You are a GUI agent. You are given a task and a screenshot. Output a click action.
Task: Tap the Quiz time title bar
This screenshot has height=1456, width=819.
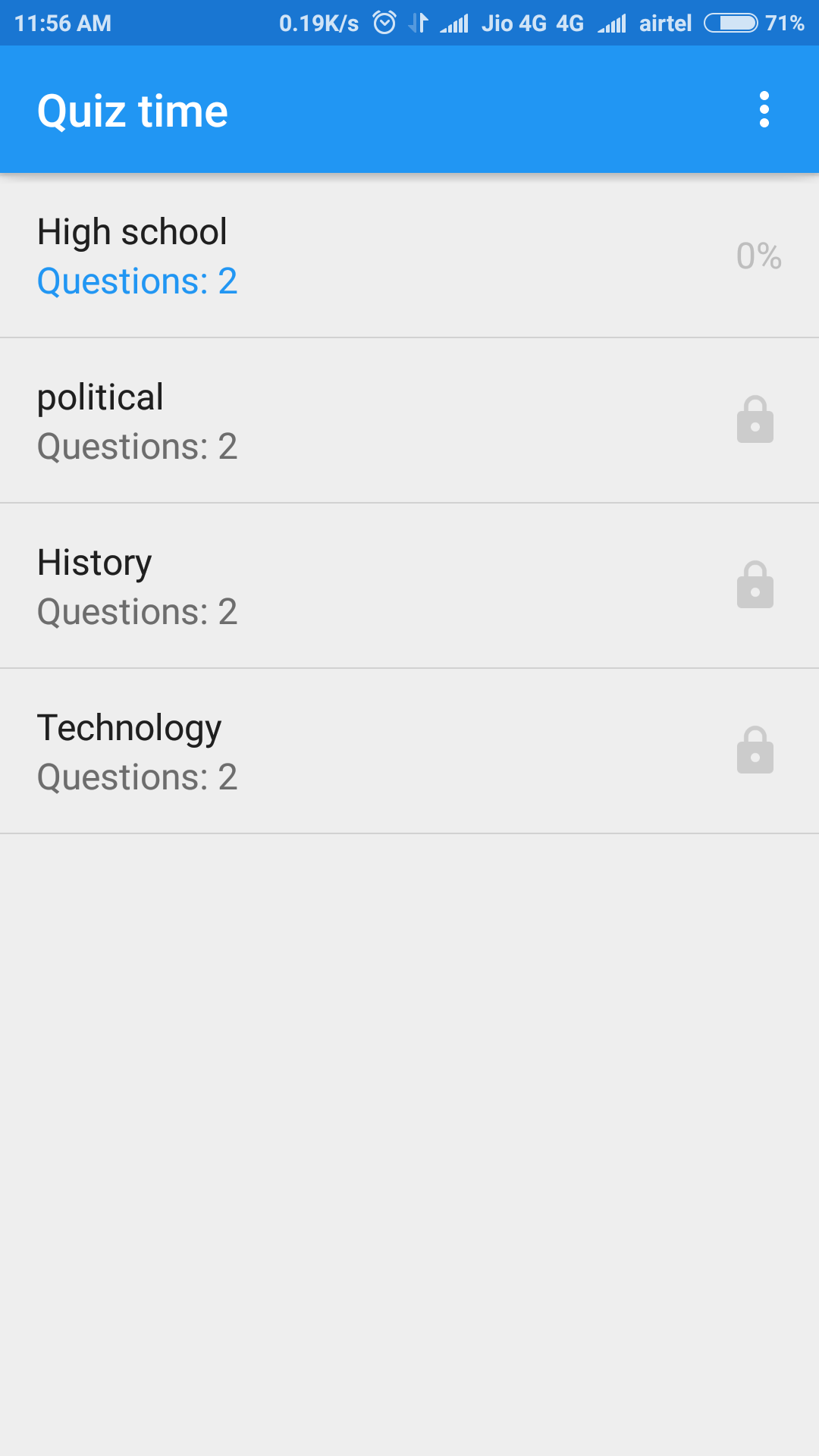[x=133, y=108]
